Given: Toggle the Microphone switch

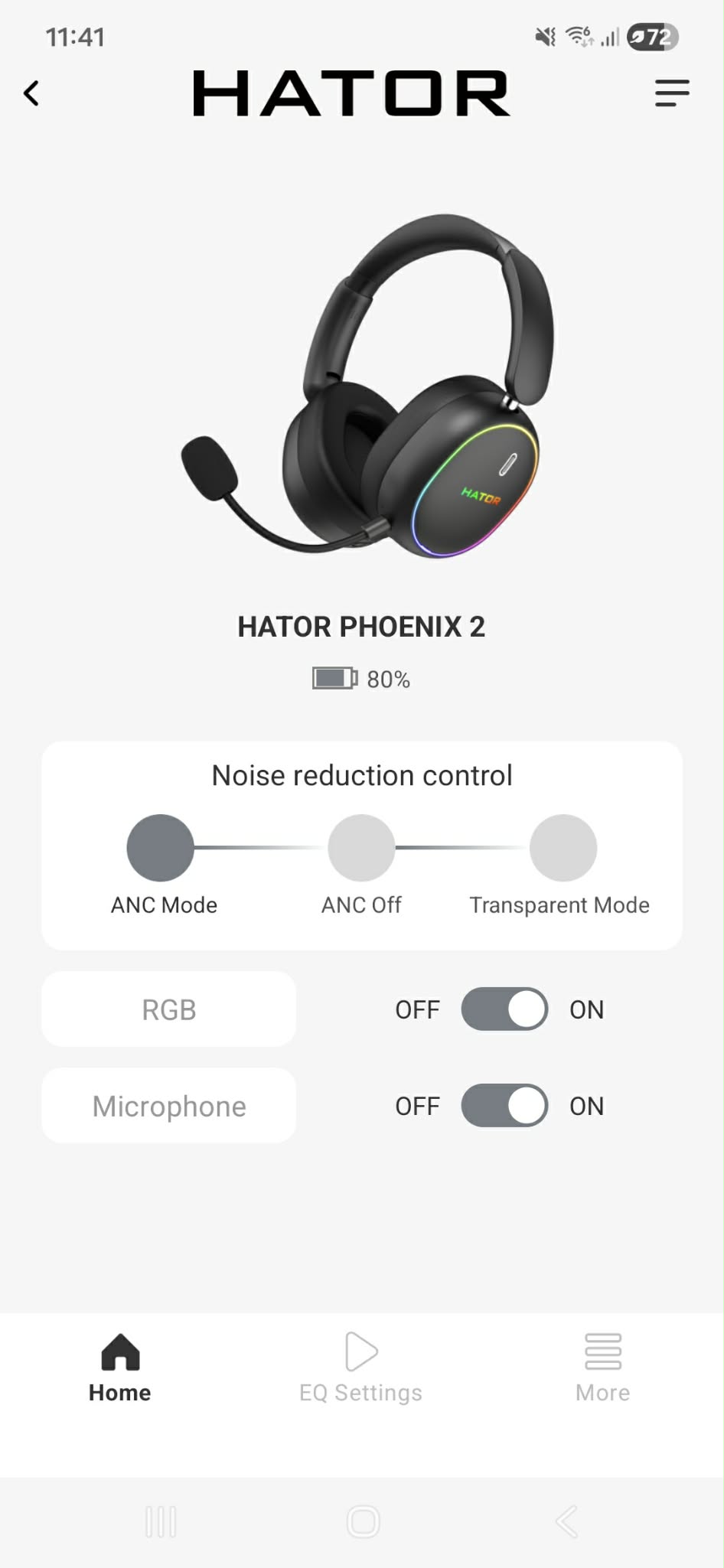Looking at the screenshot, I should pos(504,1106).
